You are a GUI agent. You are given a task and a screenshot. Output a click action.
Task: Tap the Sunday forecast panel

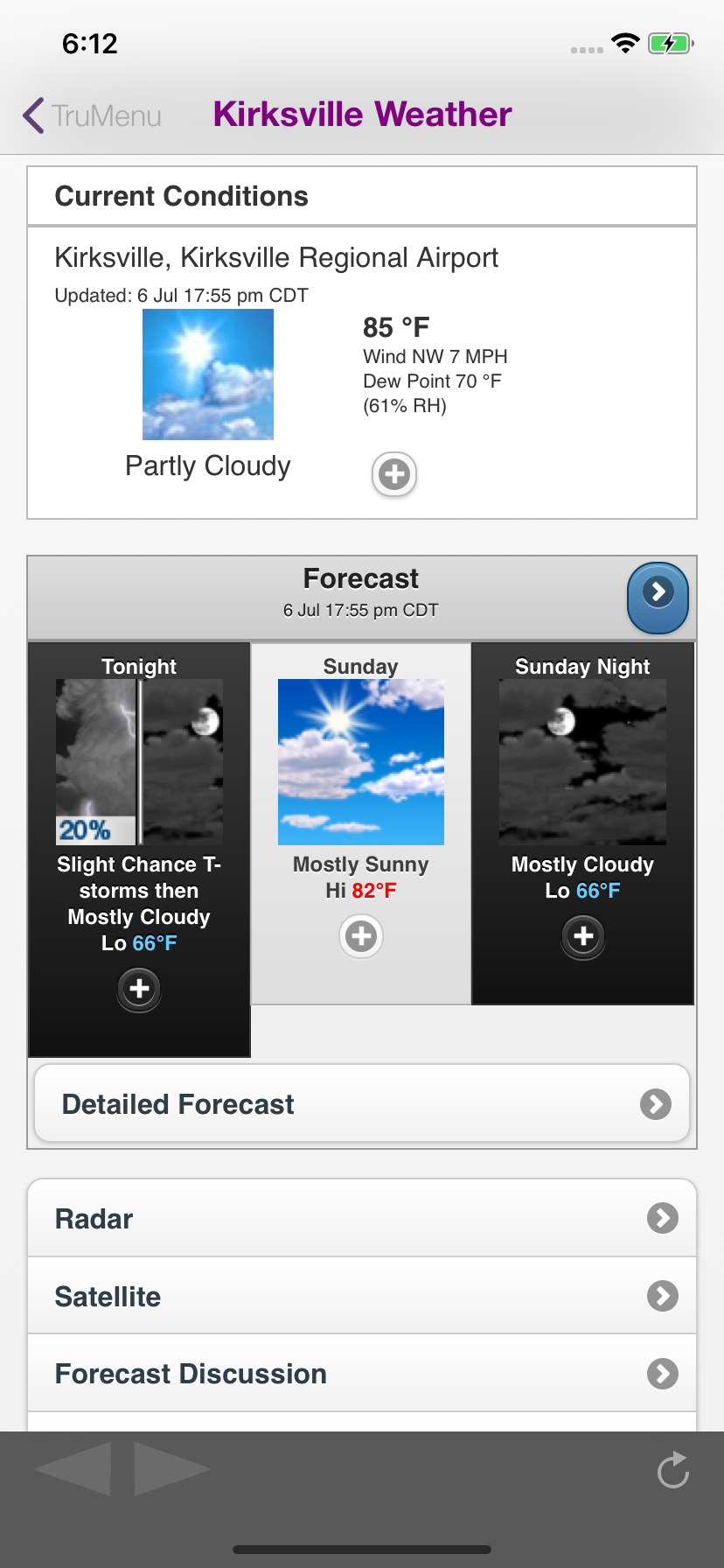click(360, 761)
